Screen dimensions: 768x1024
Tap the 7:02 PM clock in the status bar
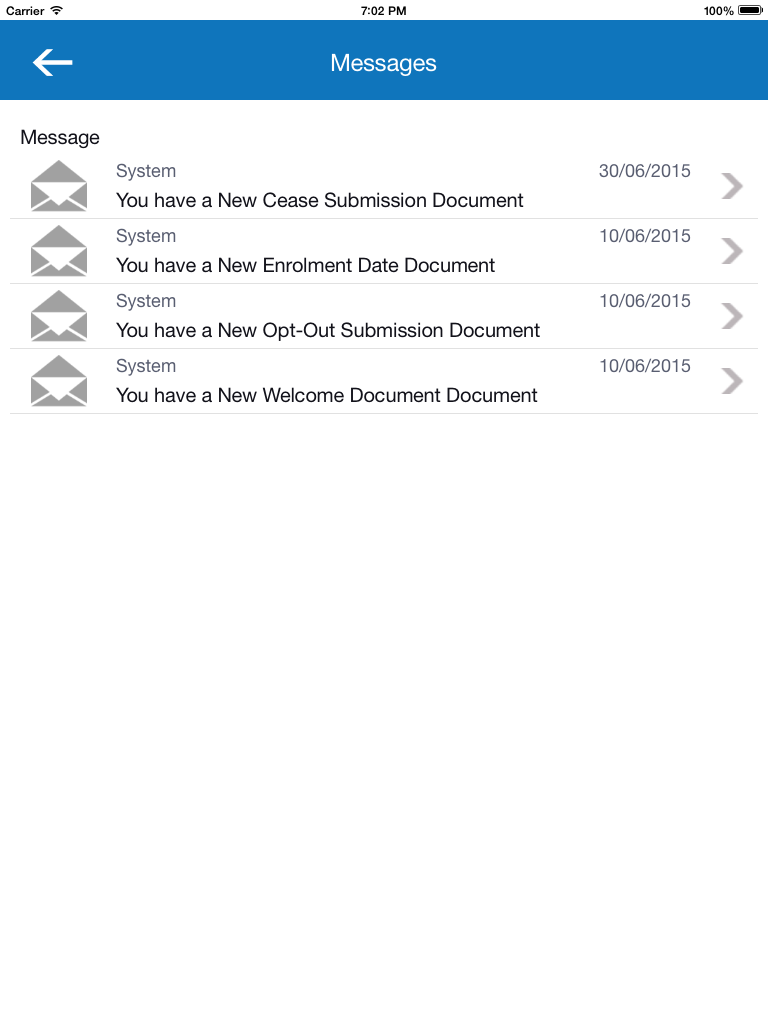tap(384, 10)
